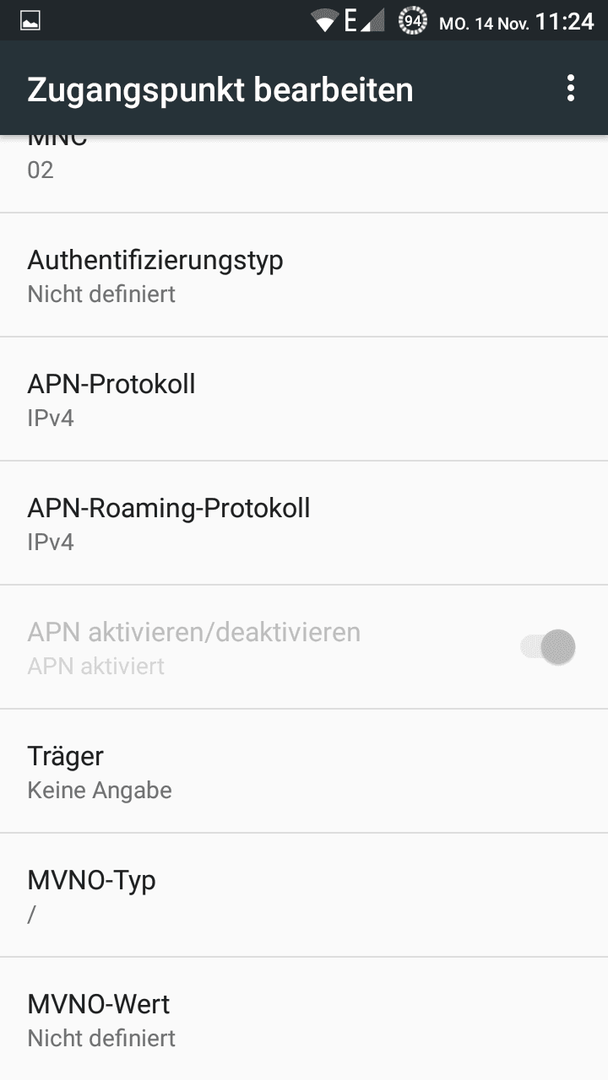This screenshot has width=608, height=1080.
Task: Change the APN-Protokoll setting
Action: point(304,399)
